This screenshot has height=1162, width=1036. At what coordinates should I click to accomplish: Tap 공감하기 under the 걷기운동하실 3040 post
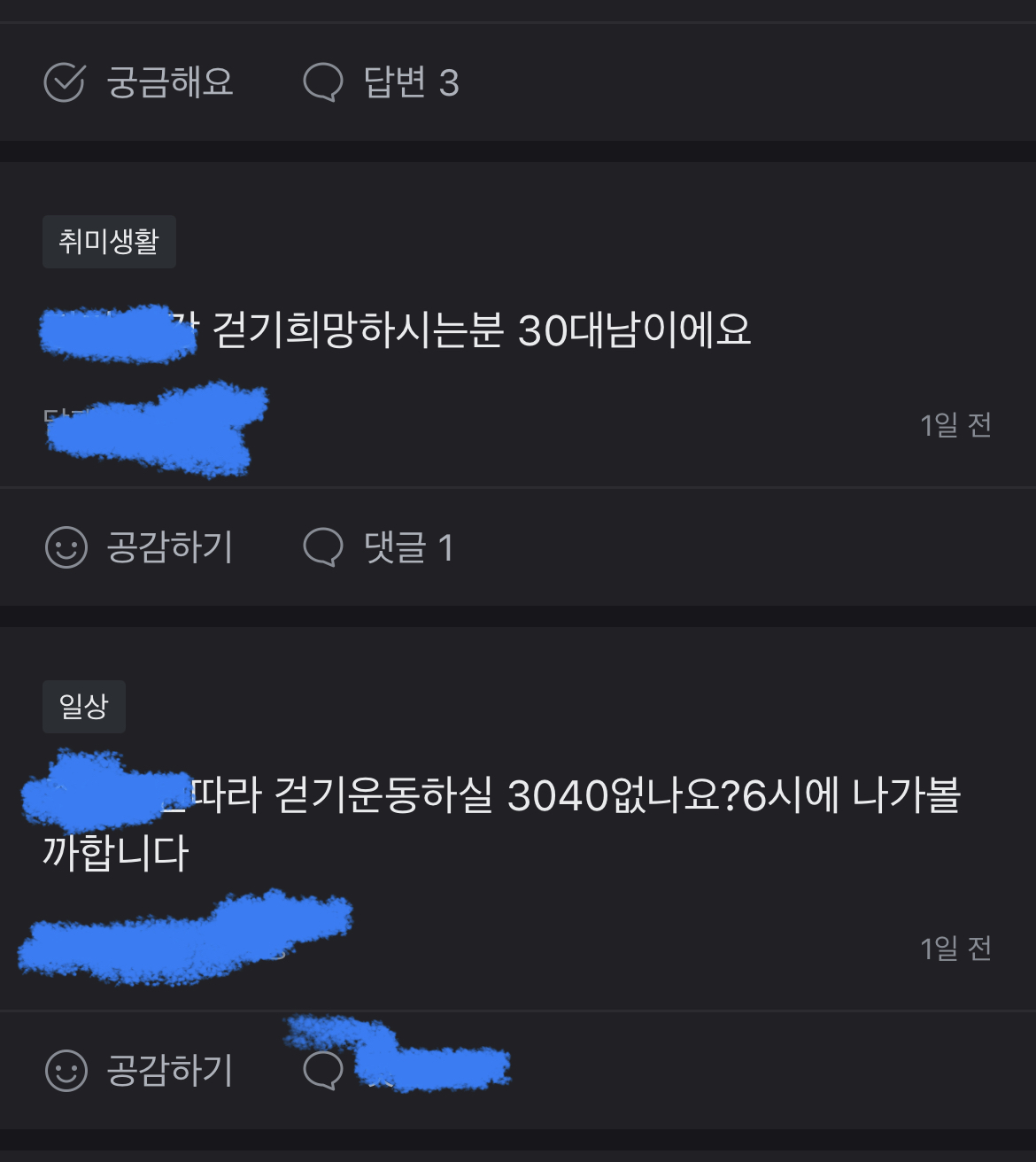pos(140,1071)
